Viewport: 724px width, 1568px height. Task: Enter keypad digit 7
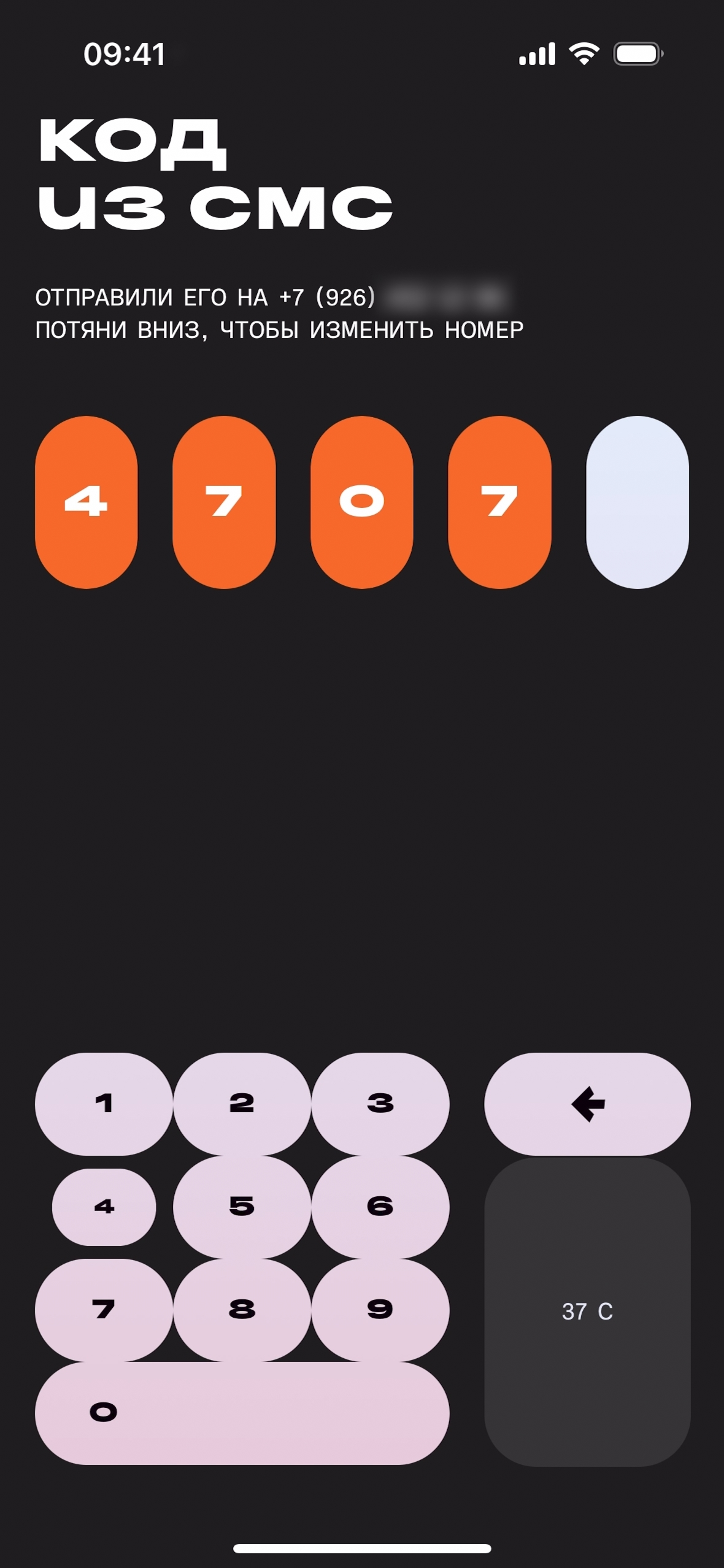point(104,1310)
